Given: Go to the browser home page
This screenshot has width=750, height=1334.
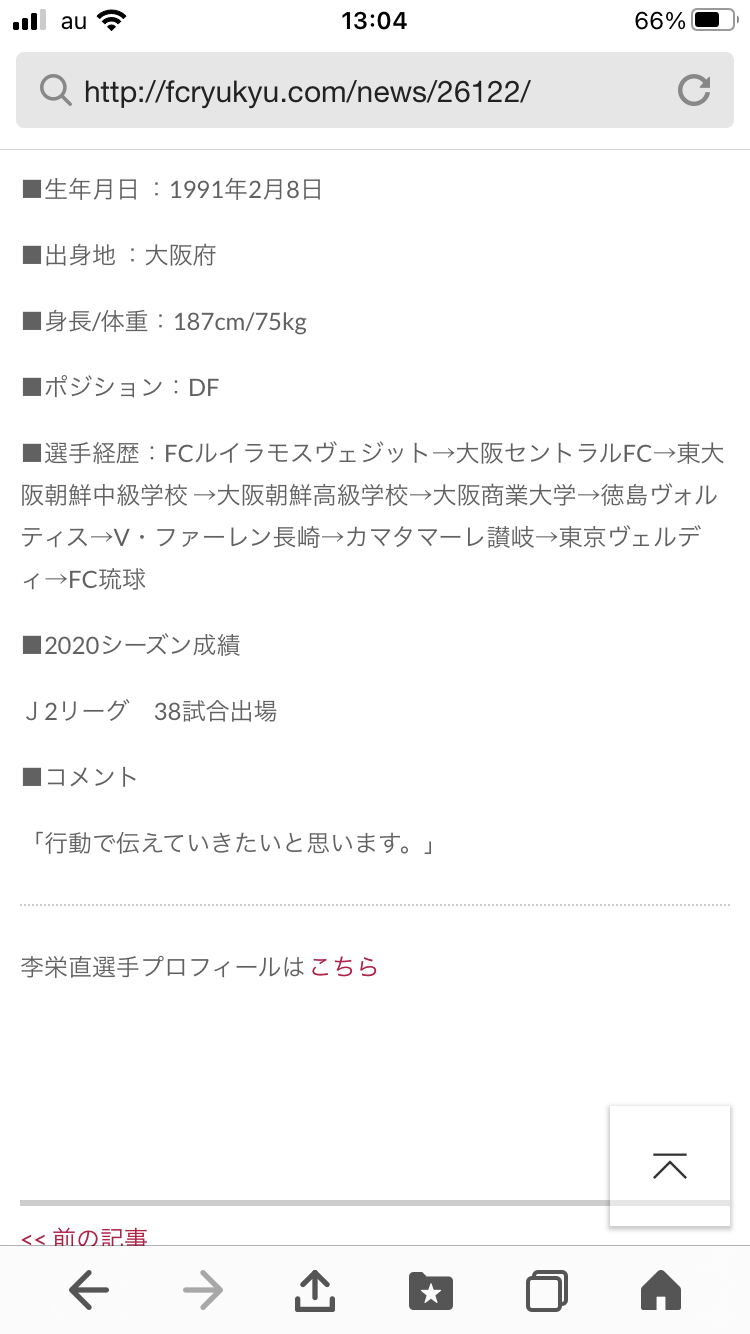Looking at the screenshot, I should tap(660, 1290).
